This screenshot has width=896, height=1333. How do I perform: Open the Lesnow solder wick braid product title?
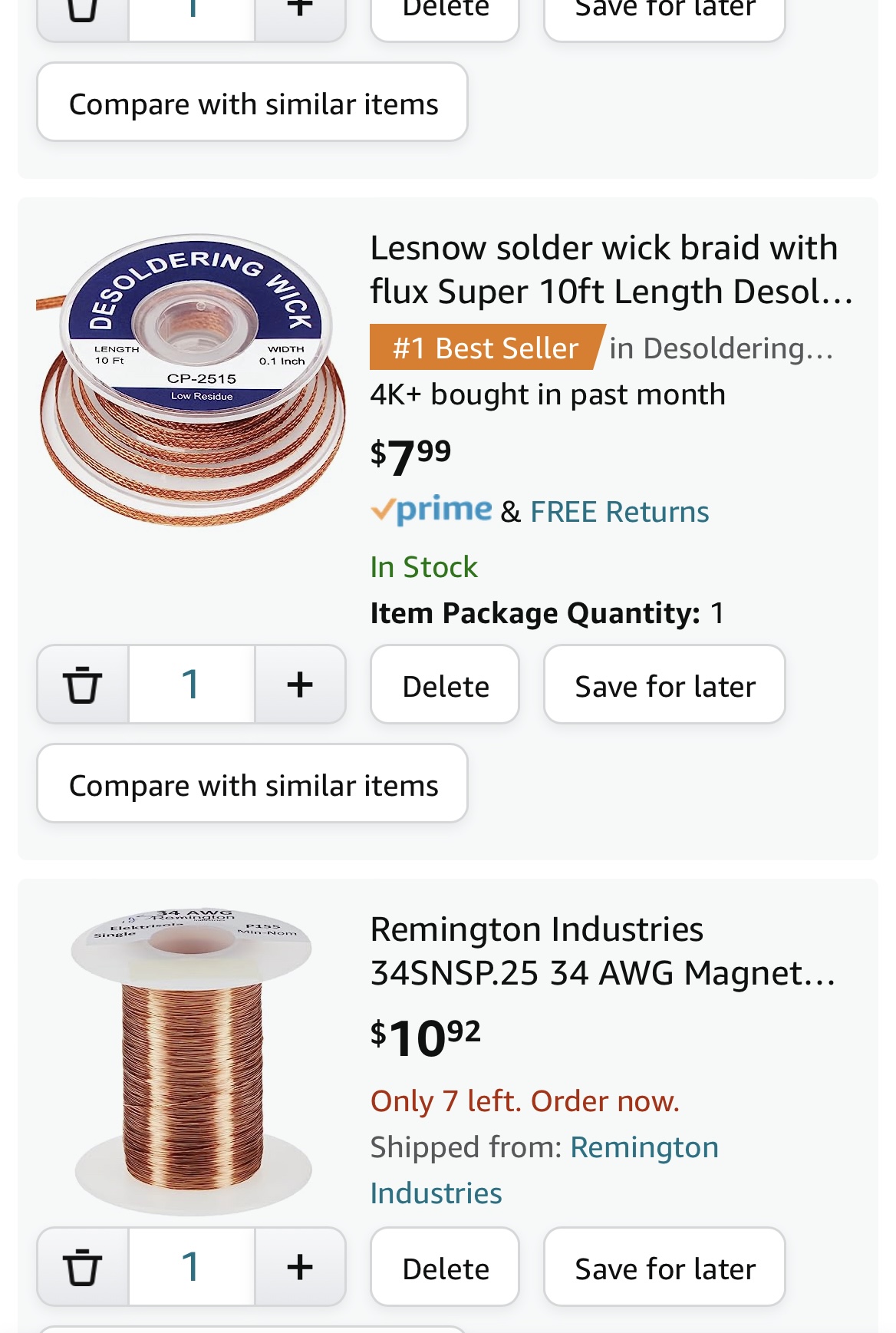click(611, 269)
